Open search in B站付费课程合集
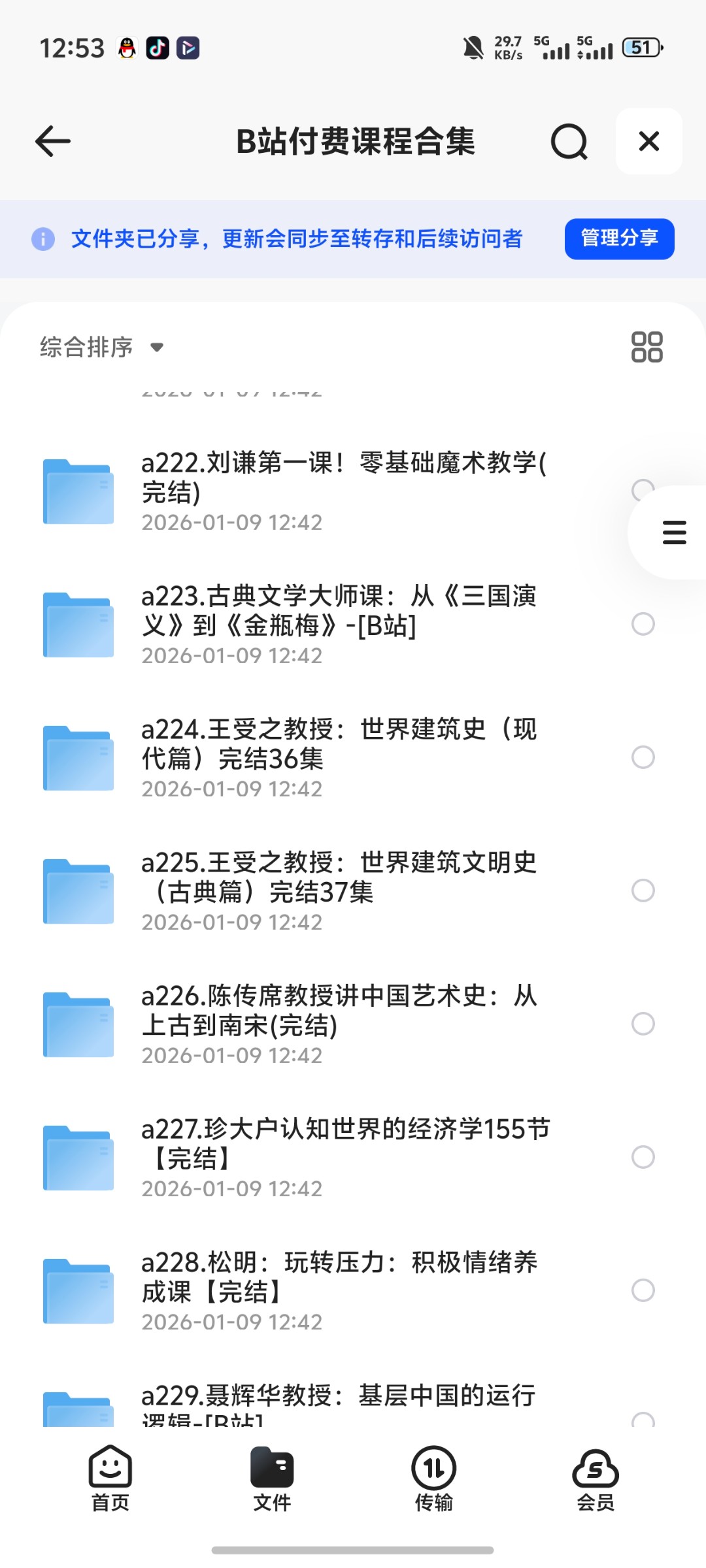This screenshot has height=1568, width=706. coord(569,141)
